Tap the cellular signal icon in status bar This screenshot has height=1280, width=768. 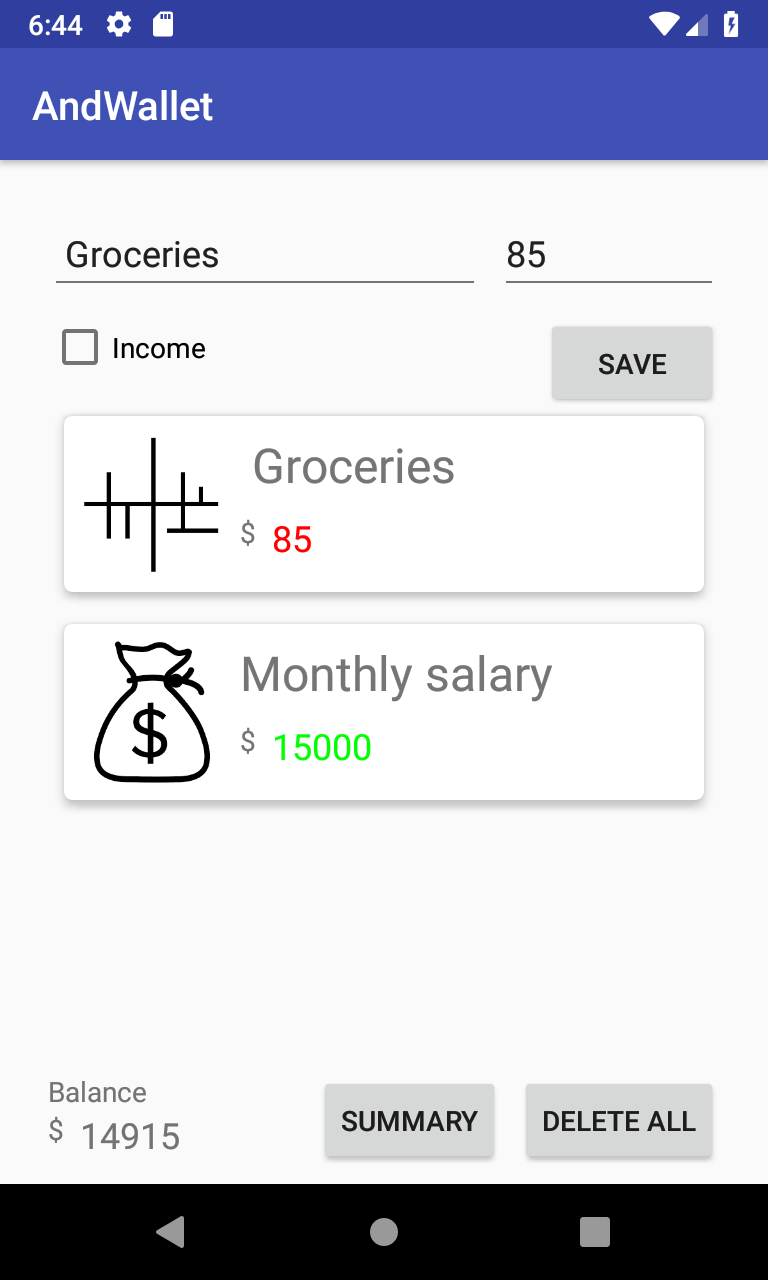pyautogui.click(x=697, y=25)
